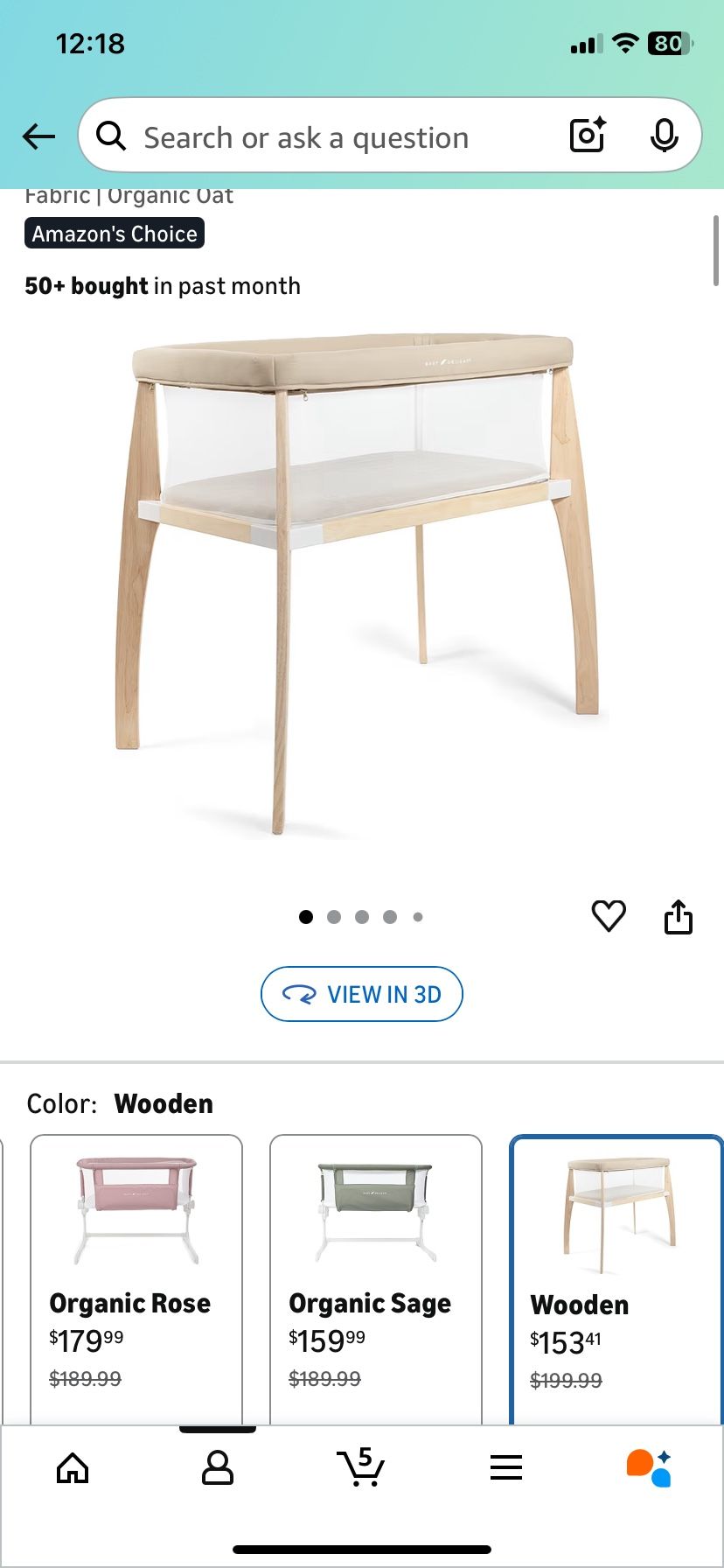Open the shopping cart with 5 items
The height and width of the screenshot is (1568, 724).
(x=361, y=1468)
